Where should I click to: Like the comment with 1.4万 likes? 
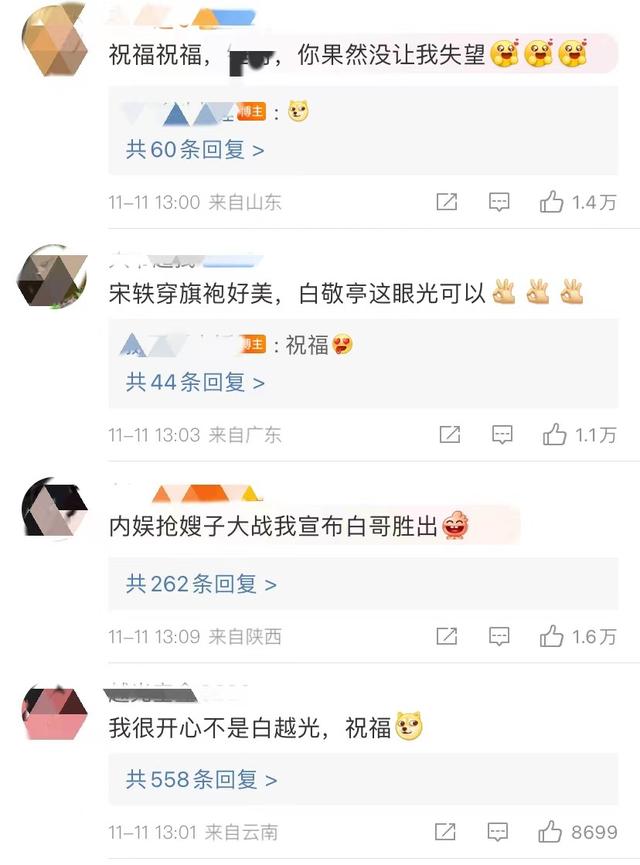point(552,202)
